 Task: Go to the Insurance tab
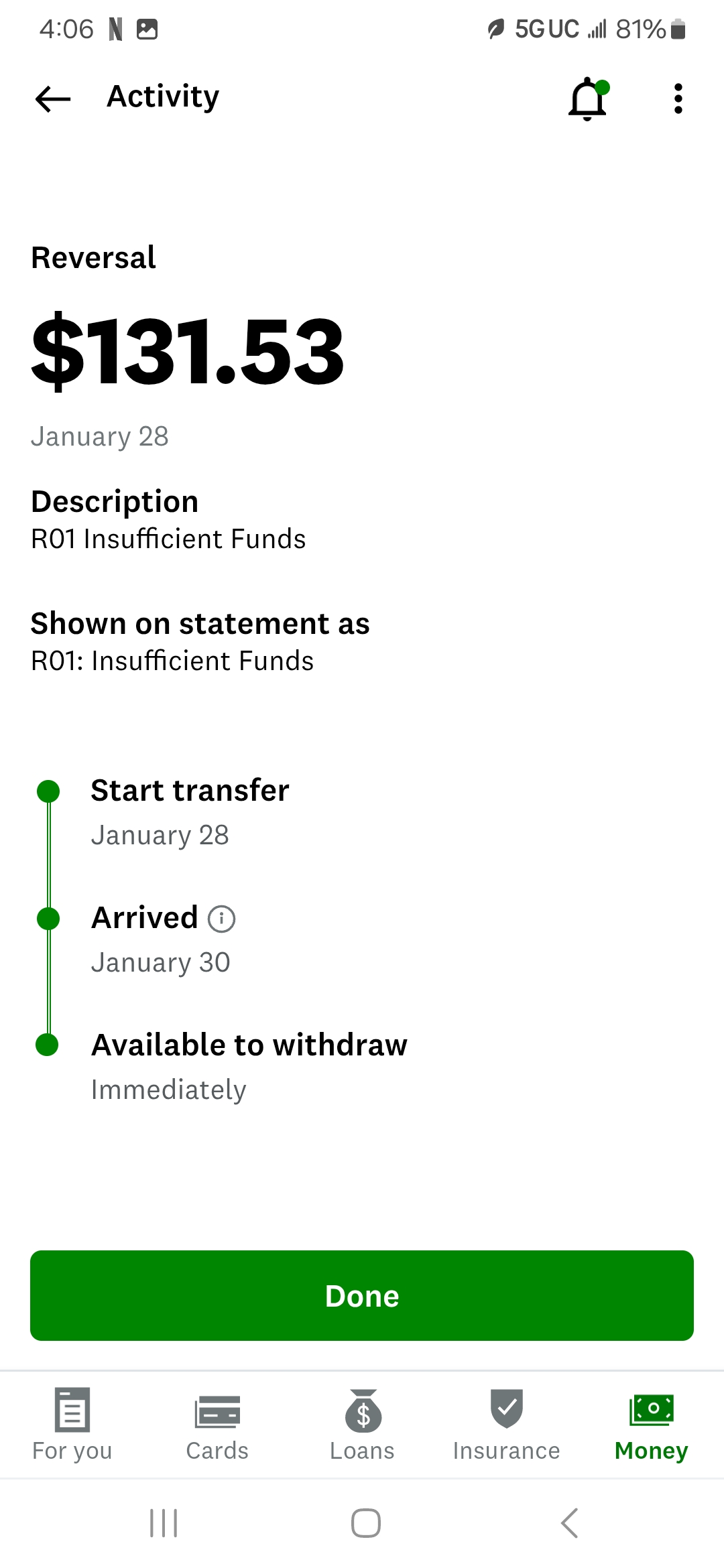point(507,1425)
